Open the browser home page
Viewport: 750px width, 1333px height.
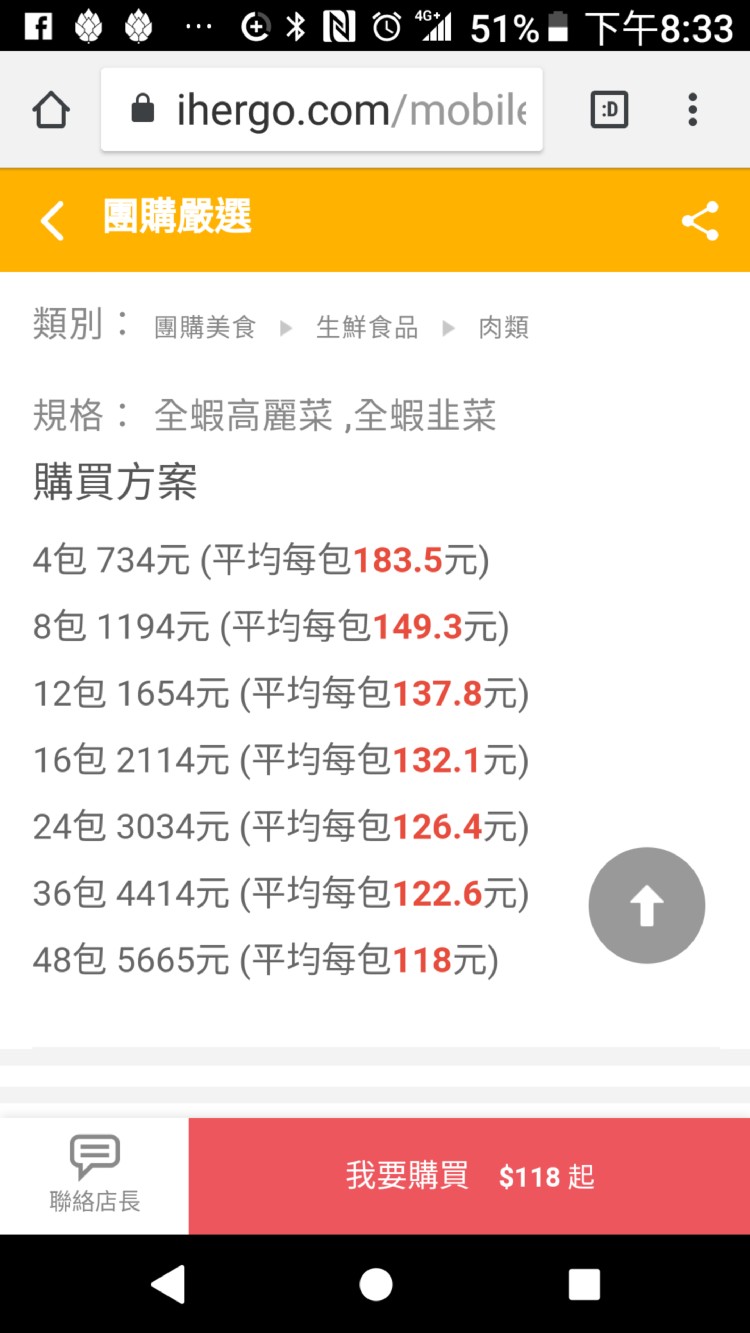coord(51,110)
